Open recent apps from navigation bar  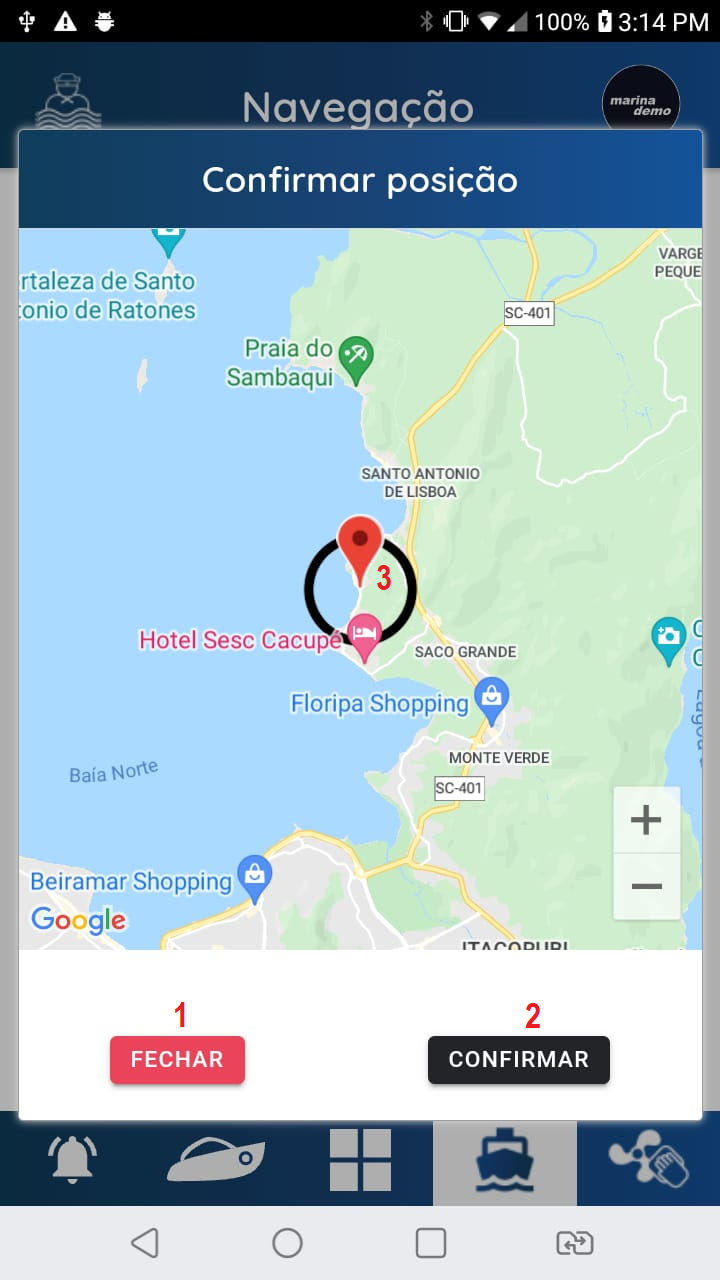click(x=431, y=1243)
